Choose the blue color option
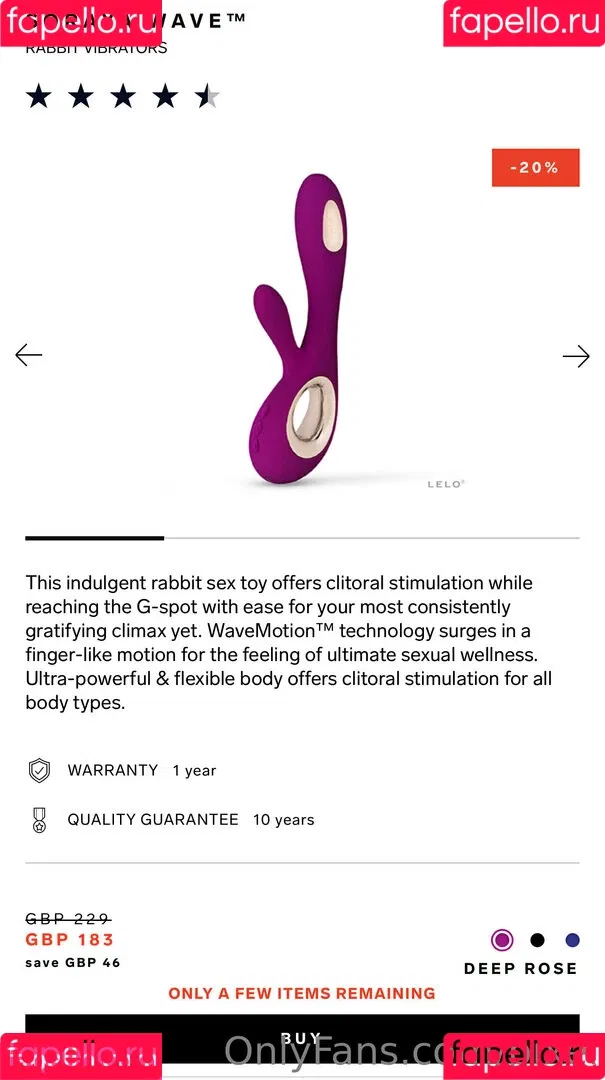The height and width of the screenshot is (1080, 605). pyautogui.click(x=572, y=940)
